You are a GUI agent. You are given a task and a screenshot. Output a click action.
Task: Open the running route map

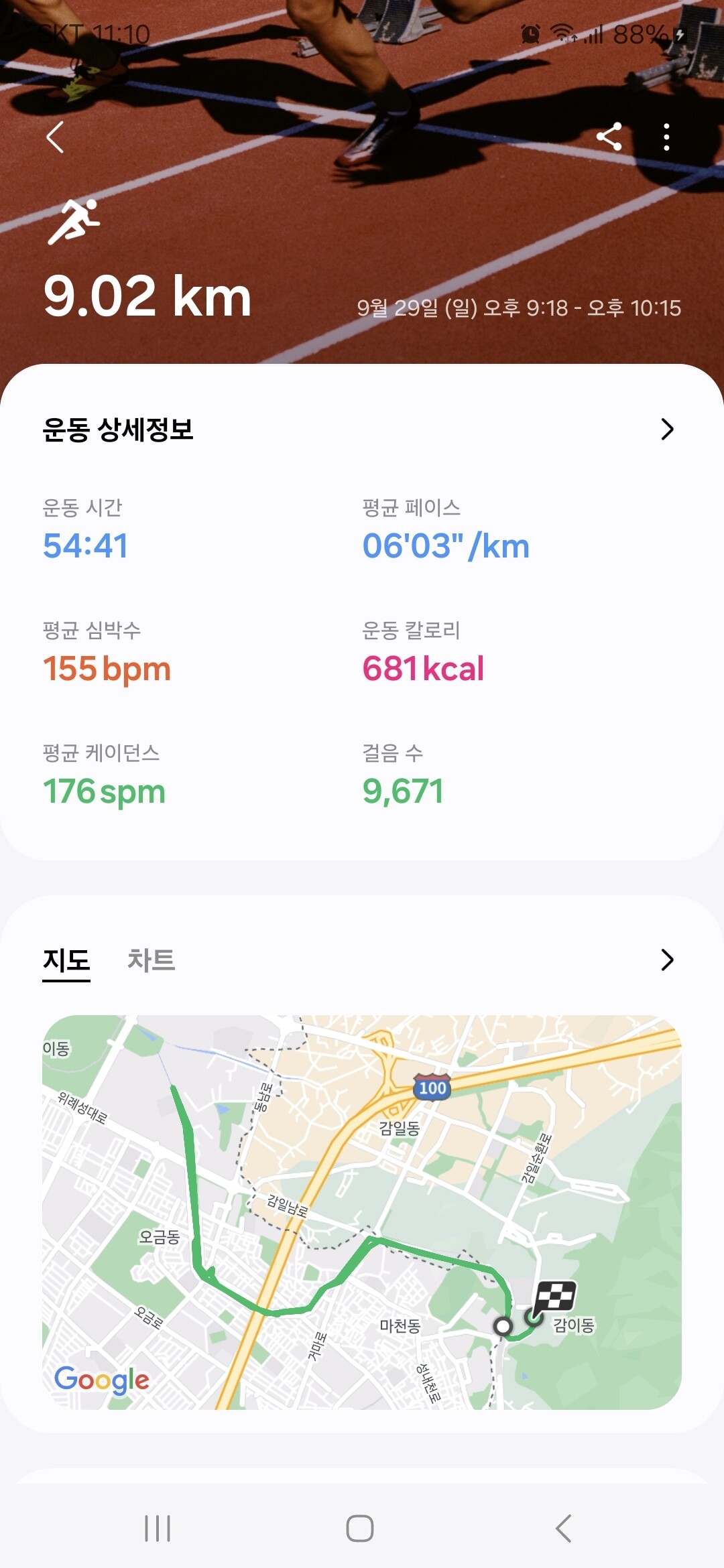pyautogui.click(x=362, y=1212)
